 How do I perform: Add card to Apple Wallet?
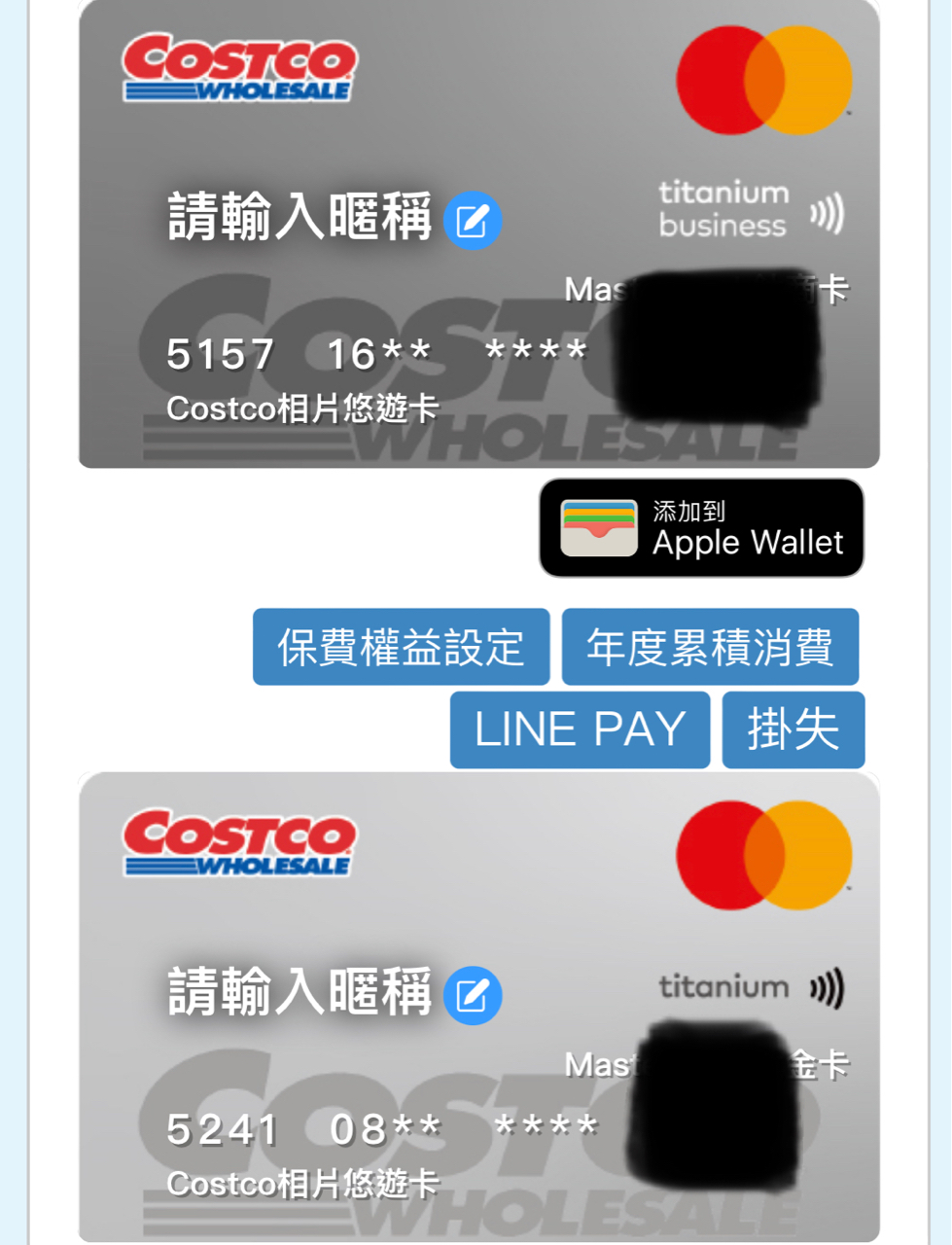(x=701, y=528)
